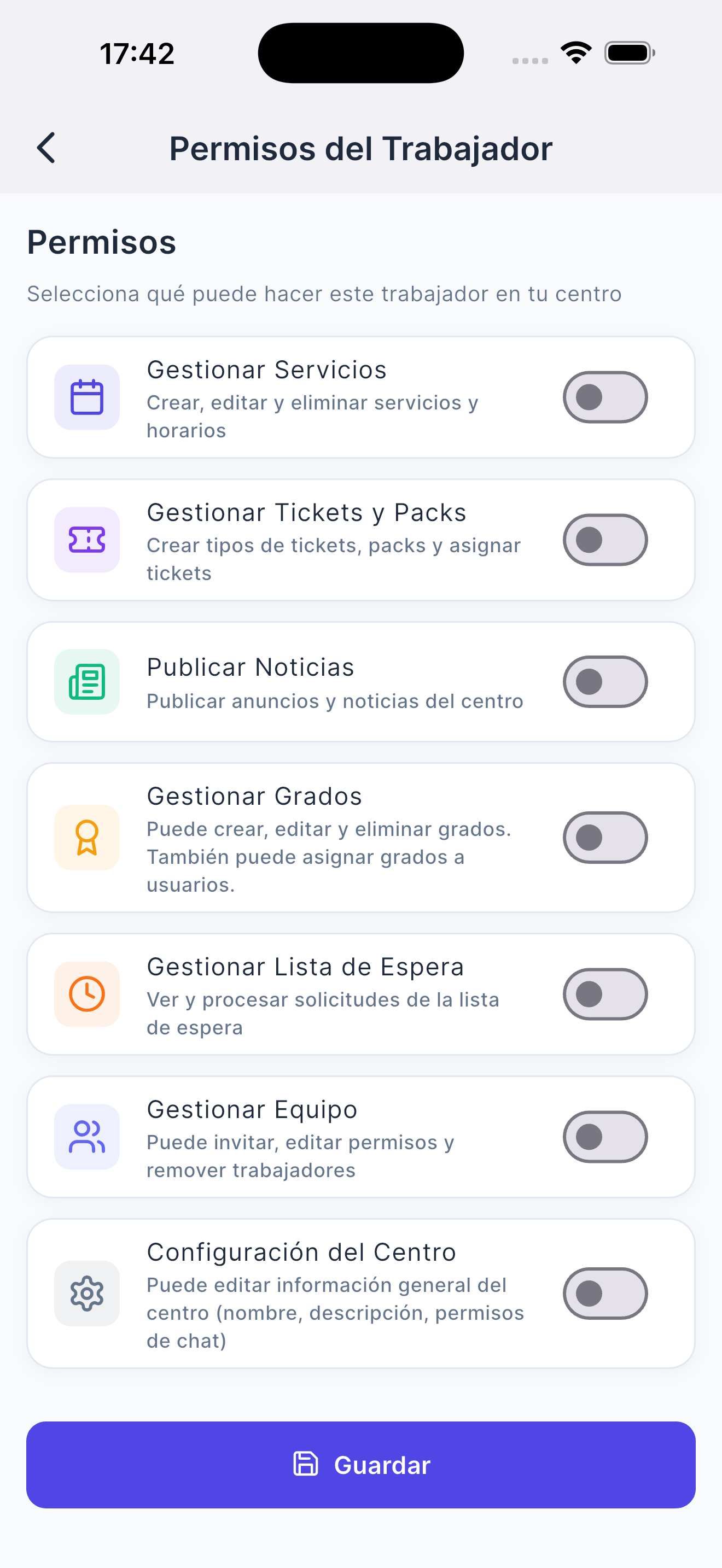Screen dimensions: 722x1568
Task: Click the clock icon for Gestionar Lista de Espera
Action: [x=87, y=994]
